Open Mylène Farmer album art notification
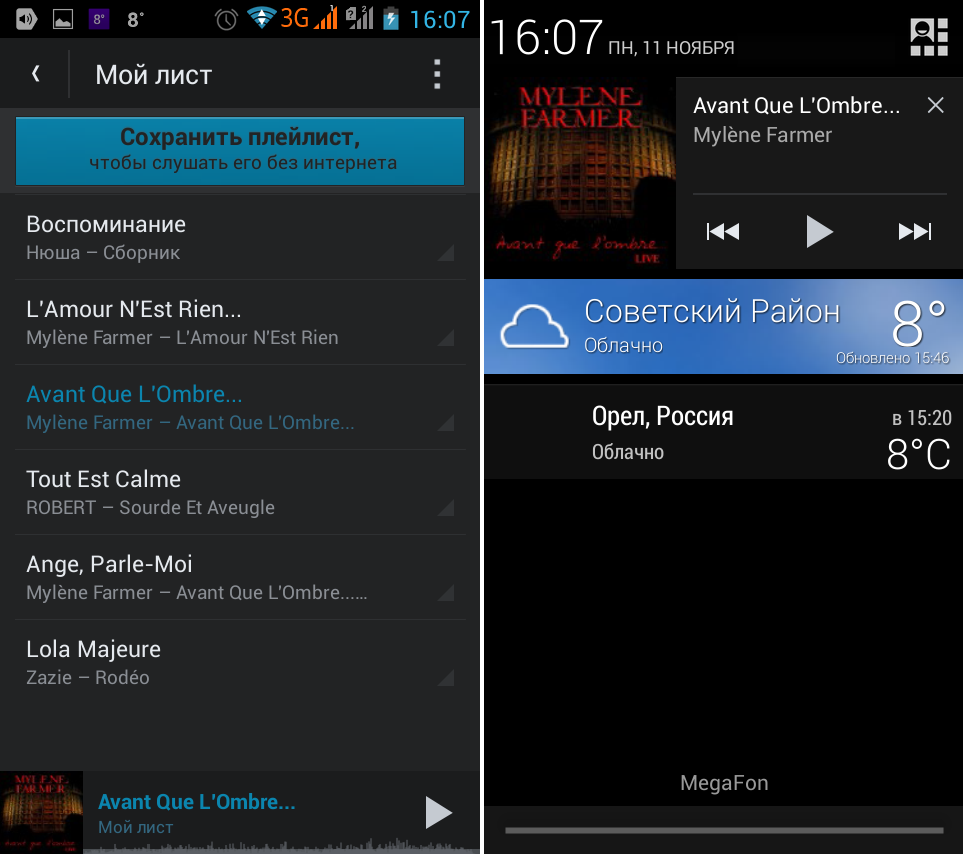This screenshot has height=854, width=963. pyautogui.click(x=579, y=173)
